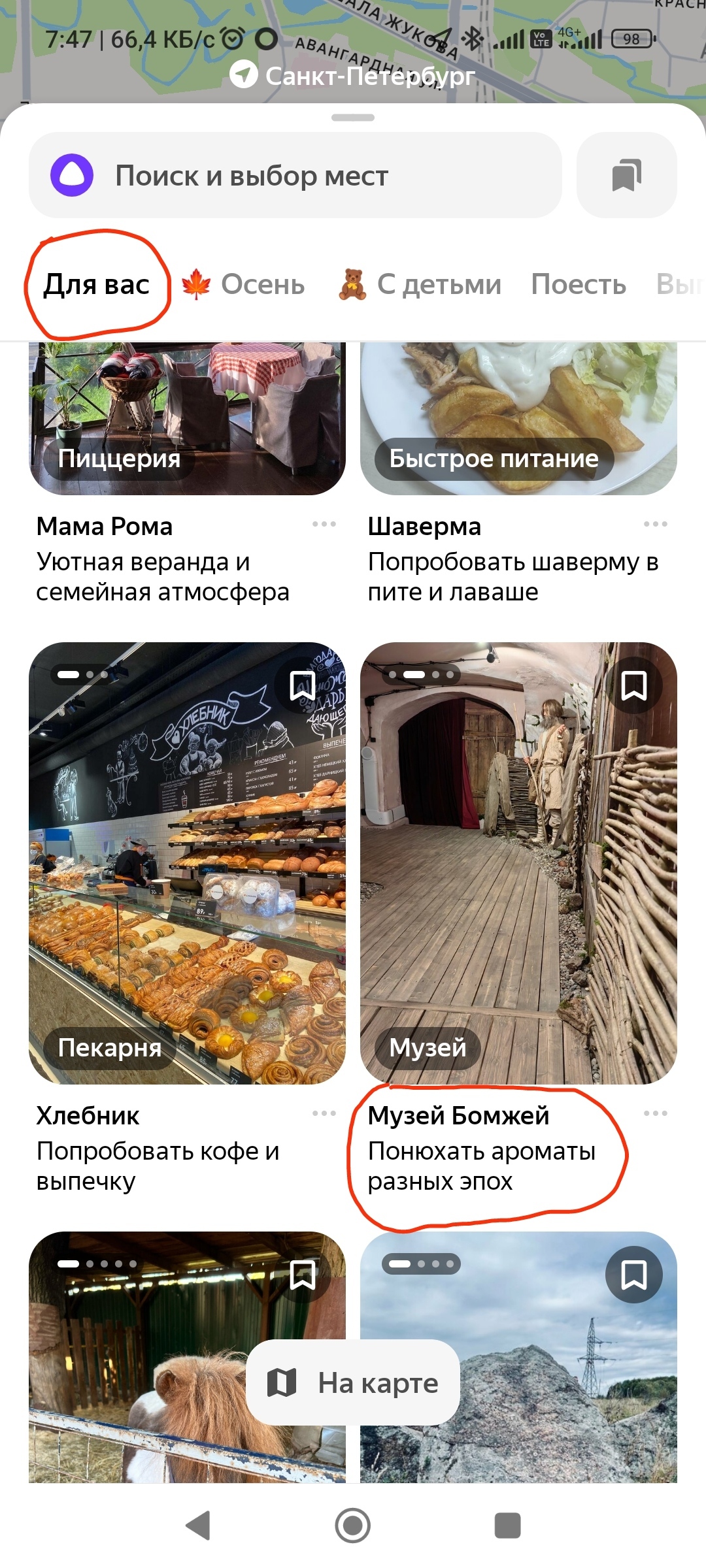Open saved bookmarks next to search
This screenshot has height=1568, width=706.
click(x=626, y=175)
